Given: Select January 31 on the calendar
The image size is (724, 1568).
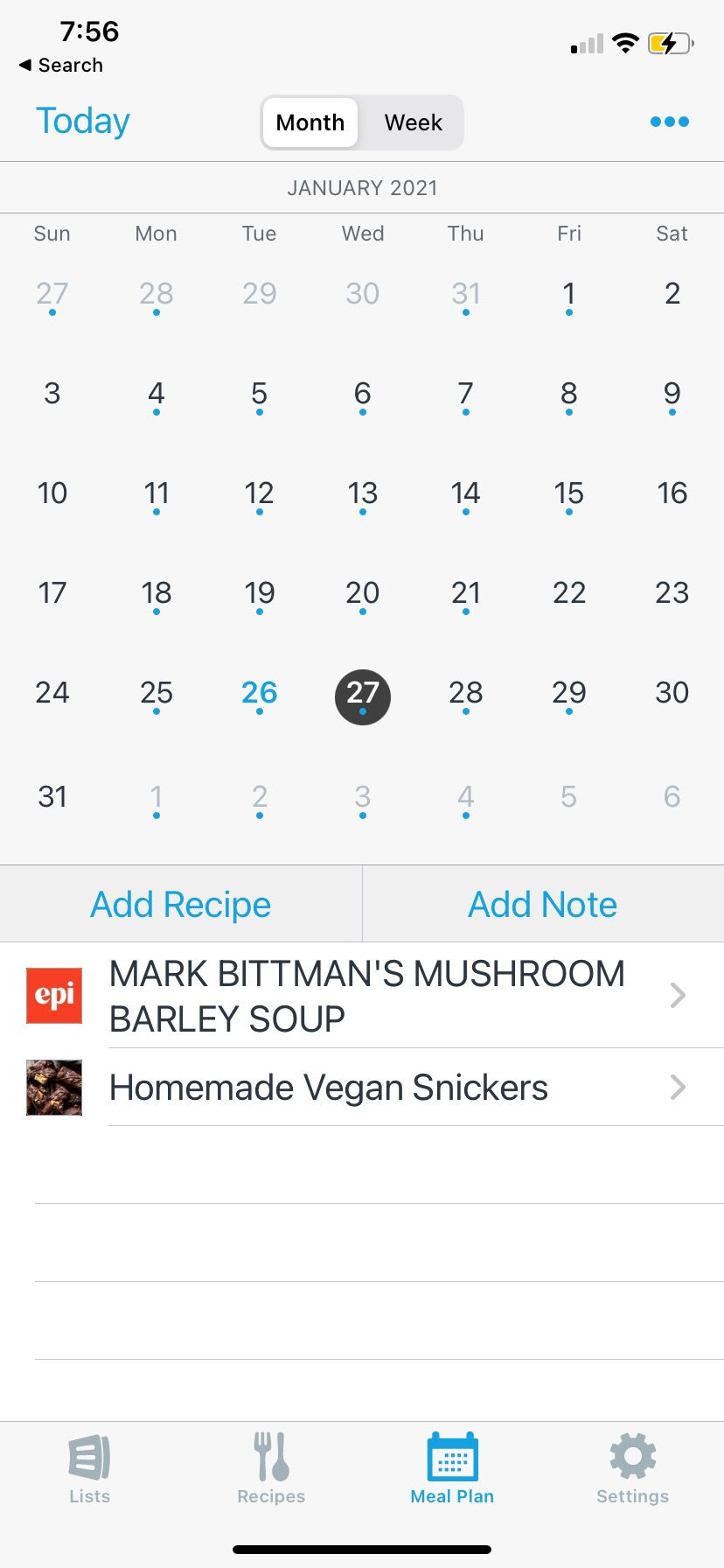Looking at the screenshot, I should click(x=52, y=797).
